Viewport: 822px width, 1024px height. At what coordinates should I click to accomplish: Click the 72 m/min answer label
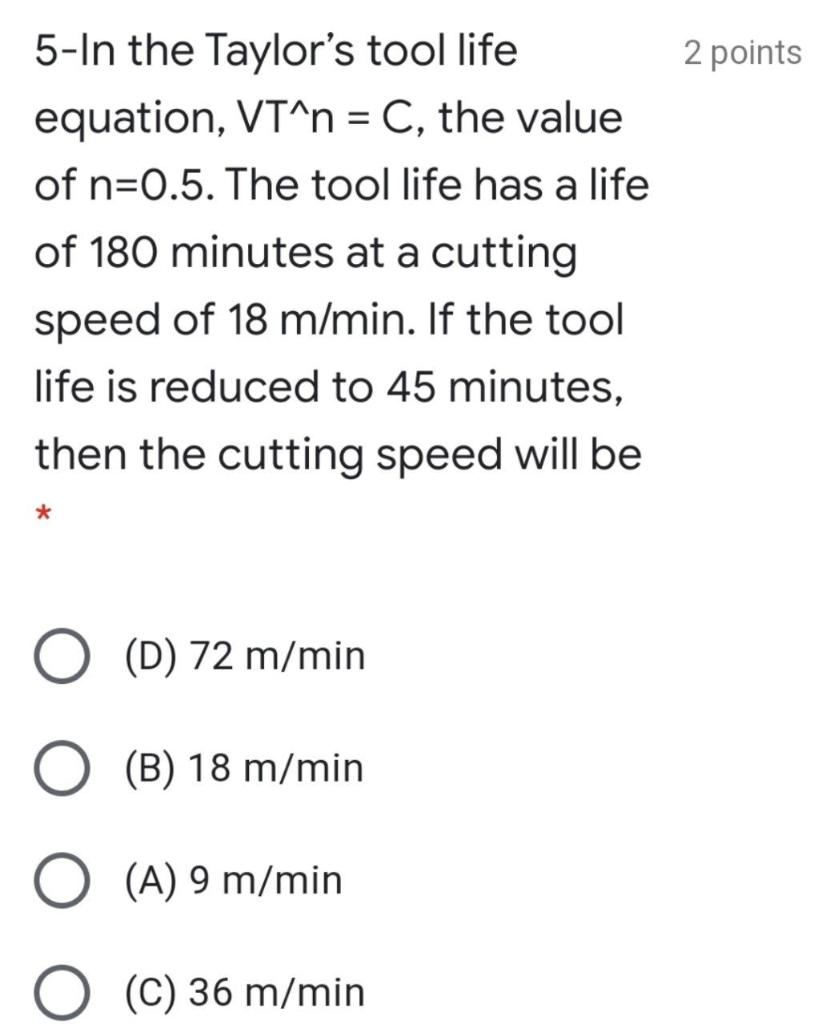(x=243, y=656)
